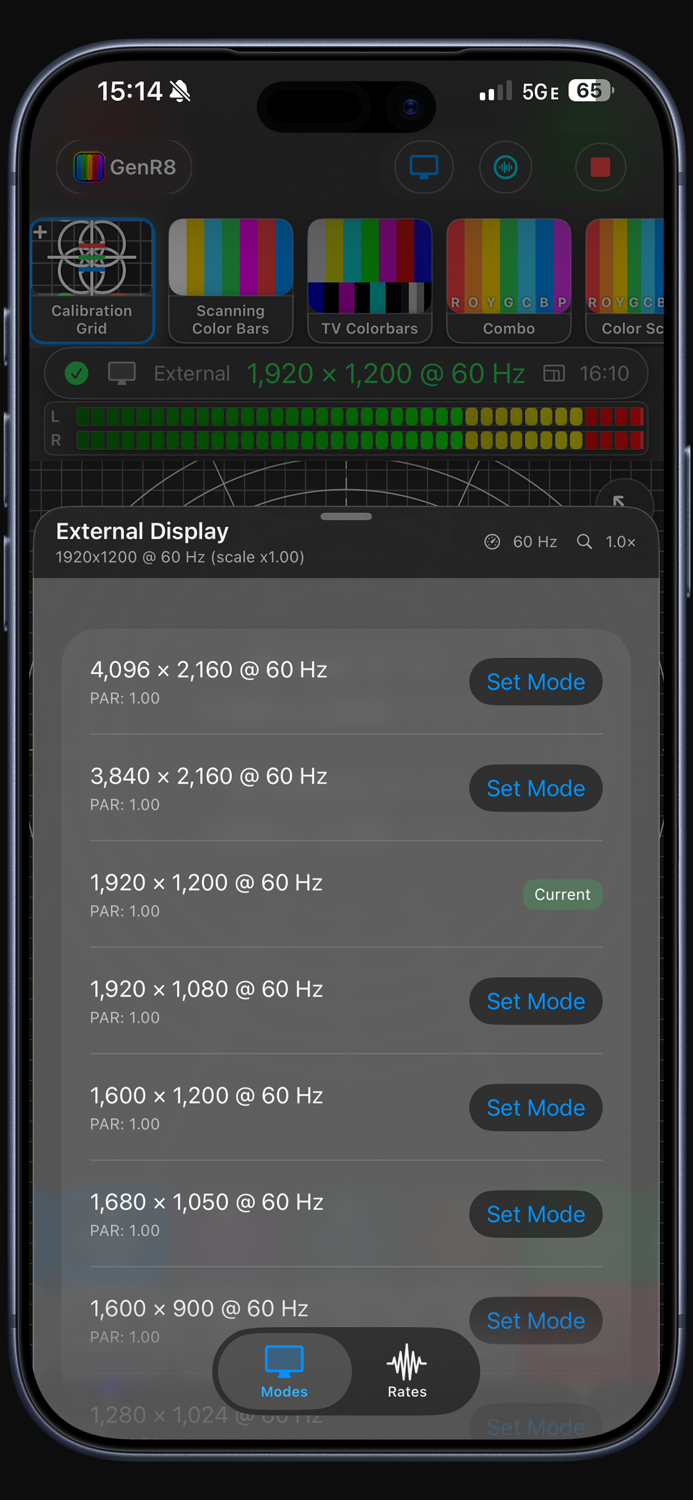Open the 60 Hz refresh rate selector
The image size is (693, 1500).
(521, 542)
